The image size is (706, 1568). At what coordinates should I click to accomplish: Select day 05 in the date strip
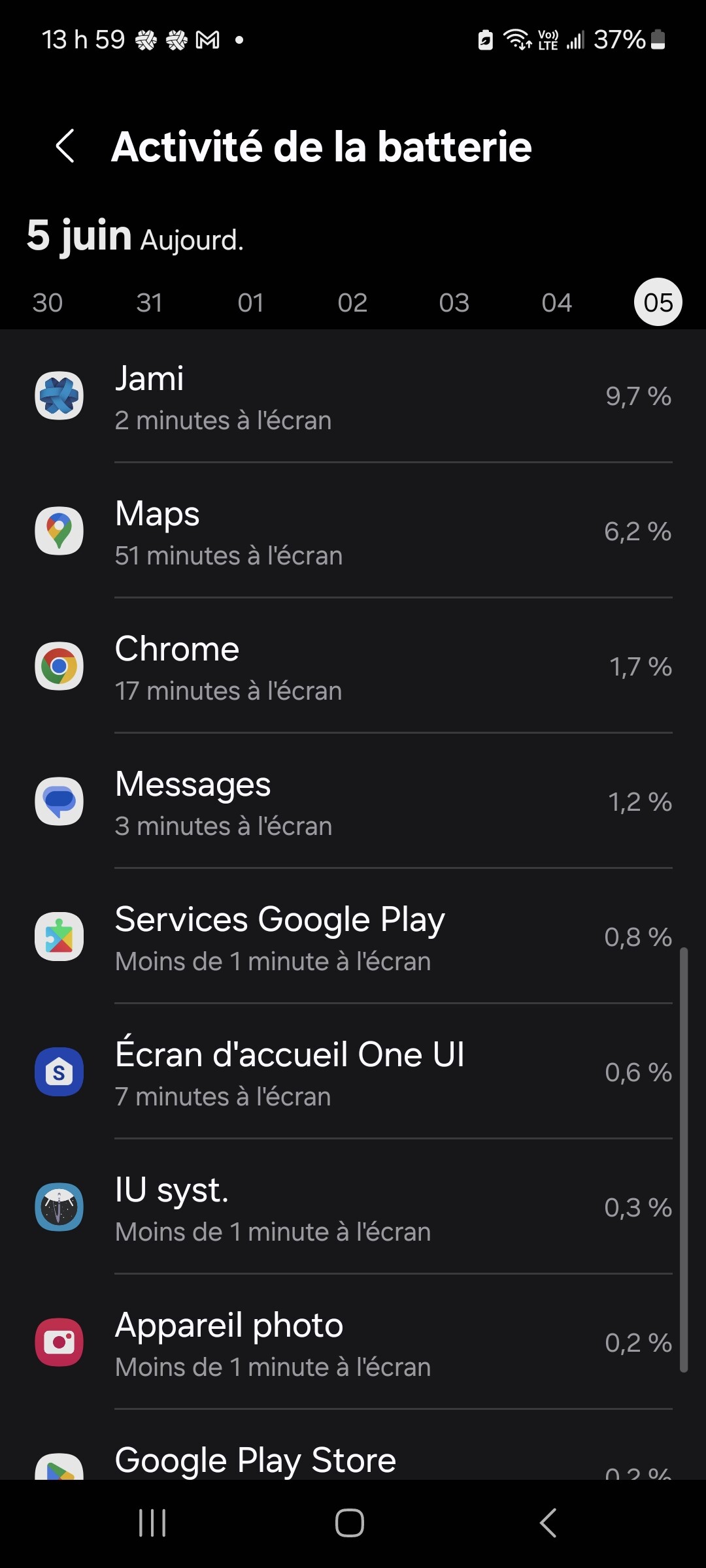(x=658, y=302)
